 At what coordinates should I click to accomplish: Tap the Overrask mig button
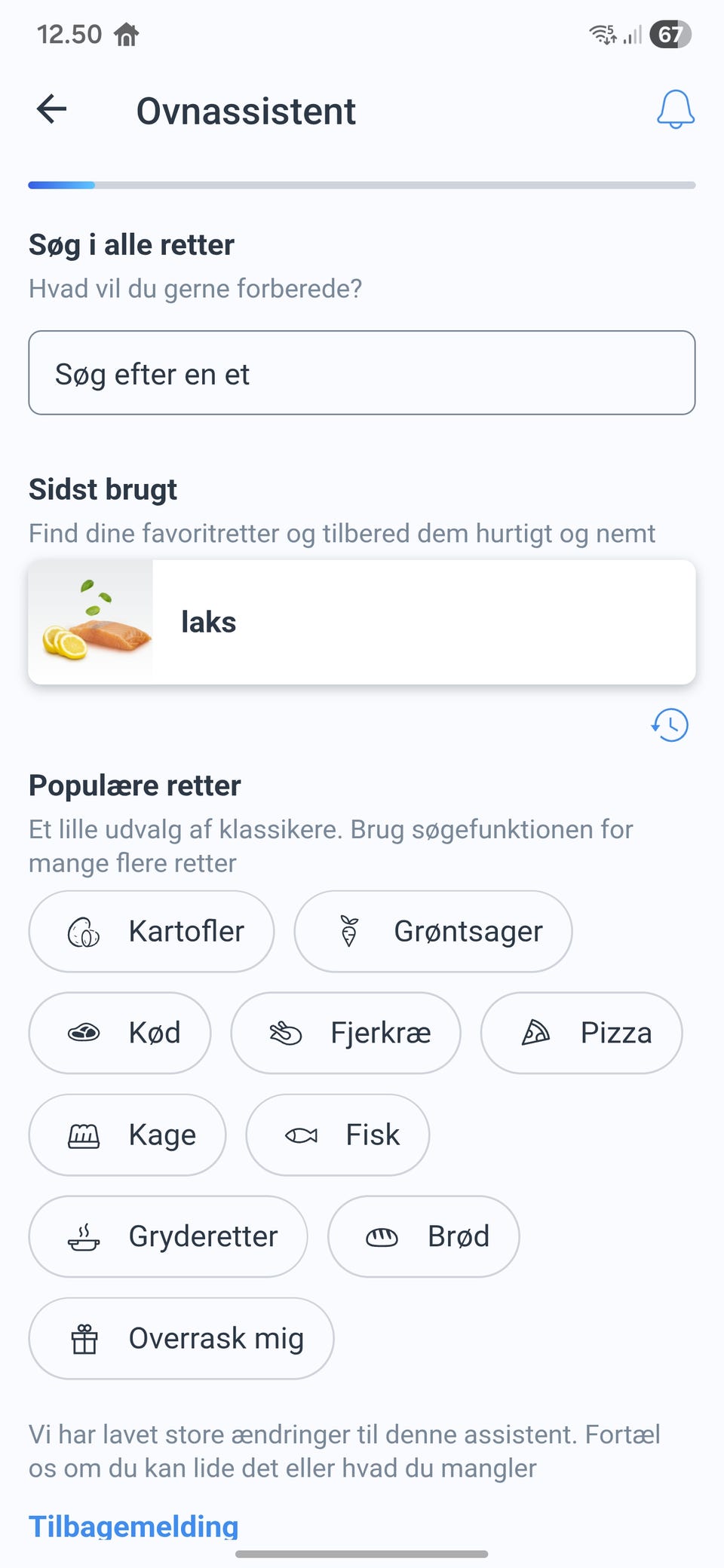(181, 1338)
